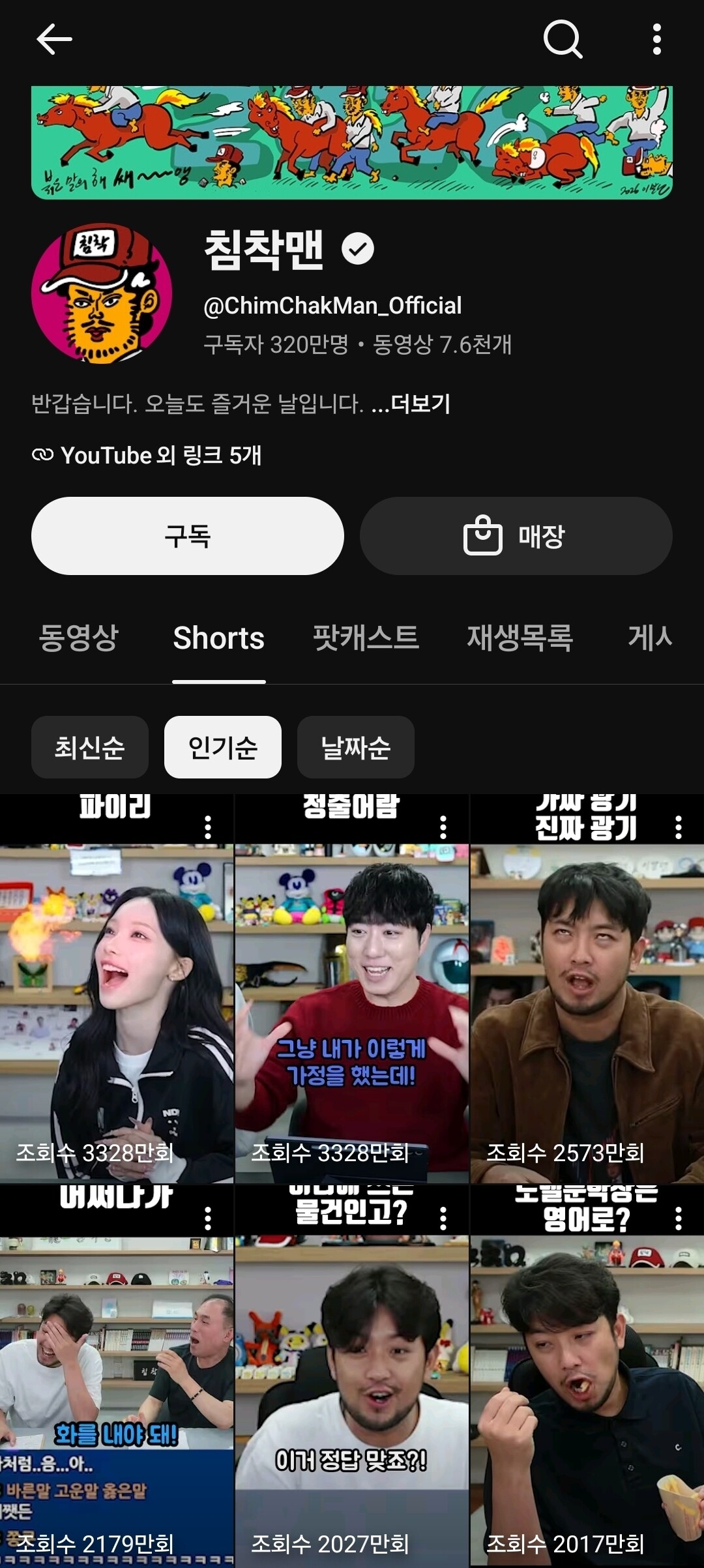704x1568 pixels.
Task: Switch to the 재생목록 tab
Action: 520,638
